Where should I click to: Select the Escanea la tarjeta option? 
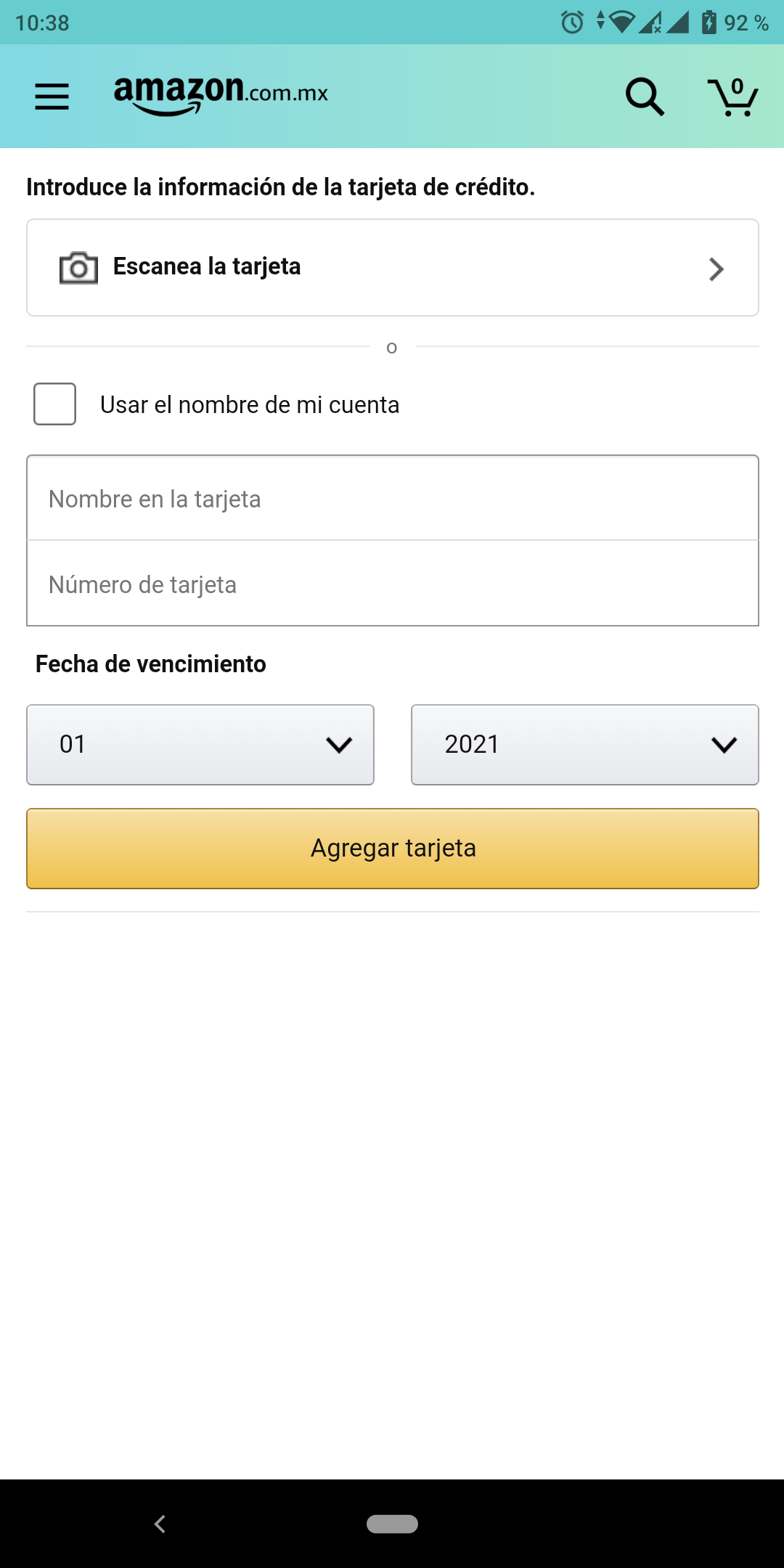click(207, 266)
